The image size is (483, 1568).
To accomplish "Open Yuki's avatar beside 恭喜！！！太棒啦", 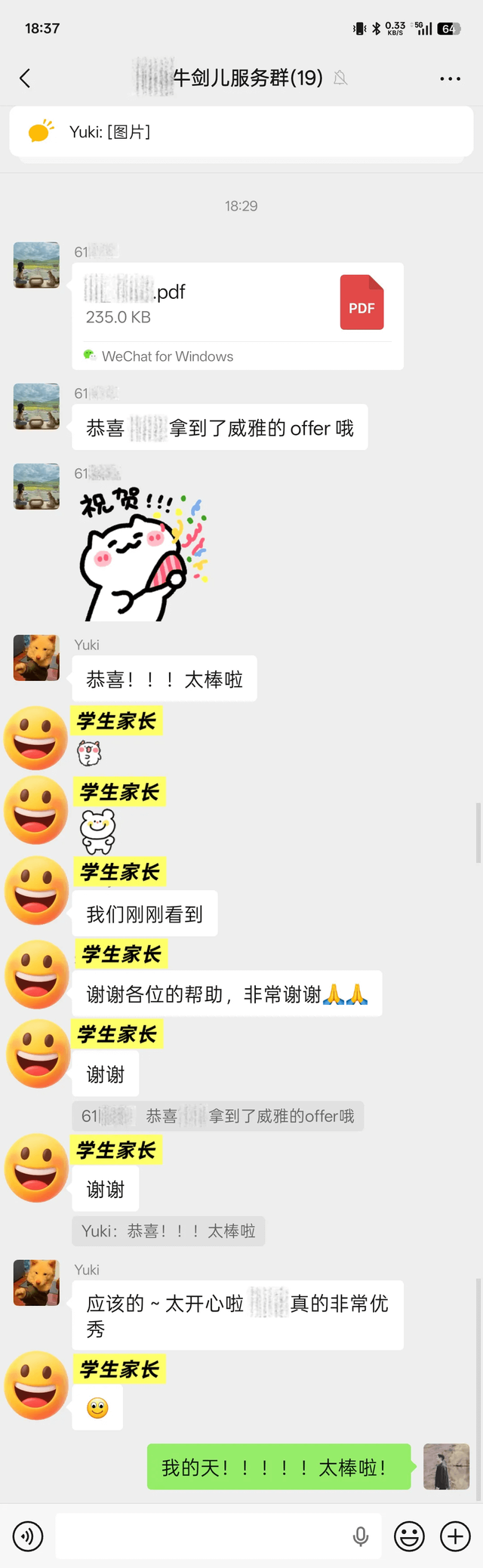I will (x=36, y=658).
